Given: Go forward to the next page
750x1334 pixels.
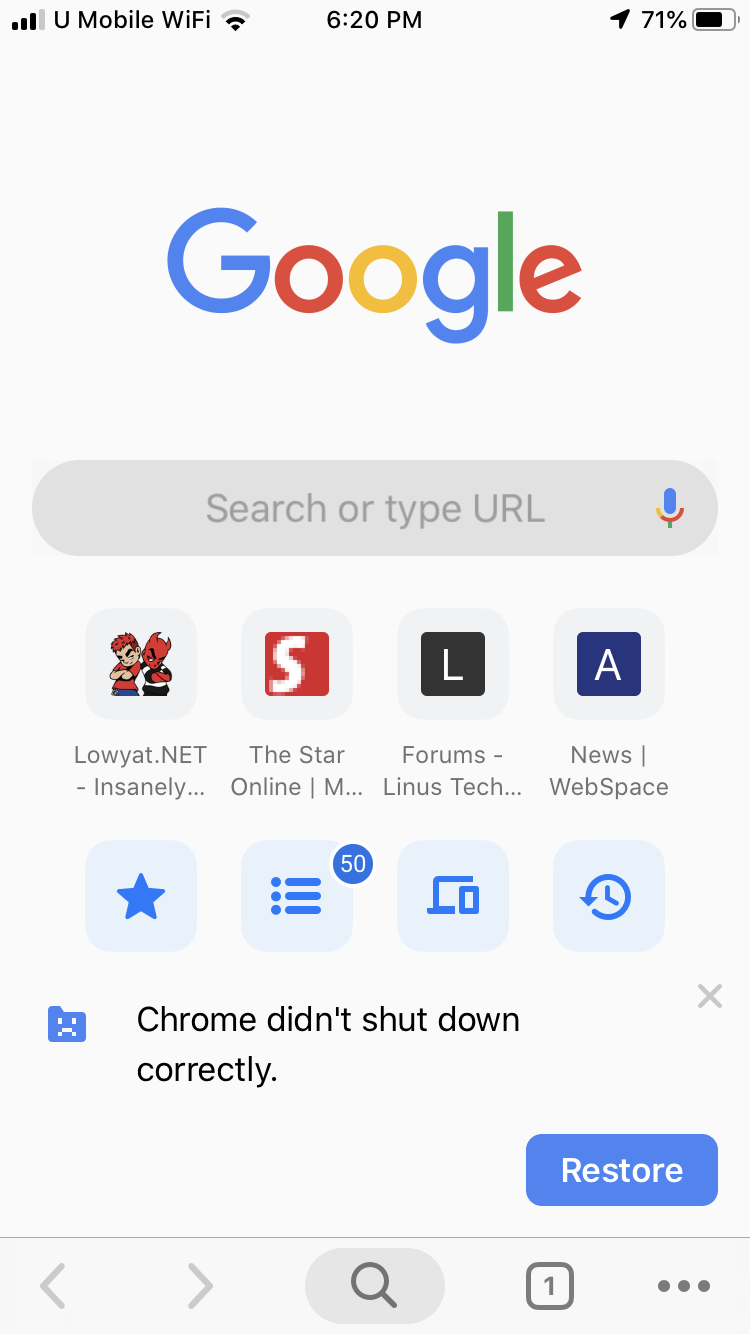Looking at the screenshot, I should point(200,1286).
